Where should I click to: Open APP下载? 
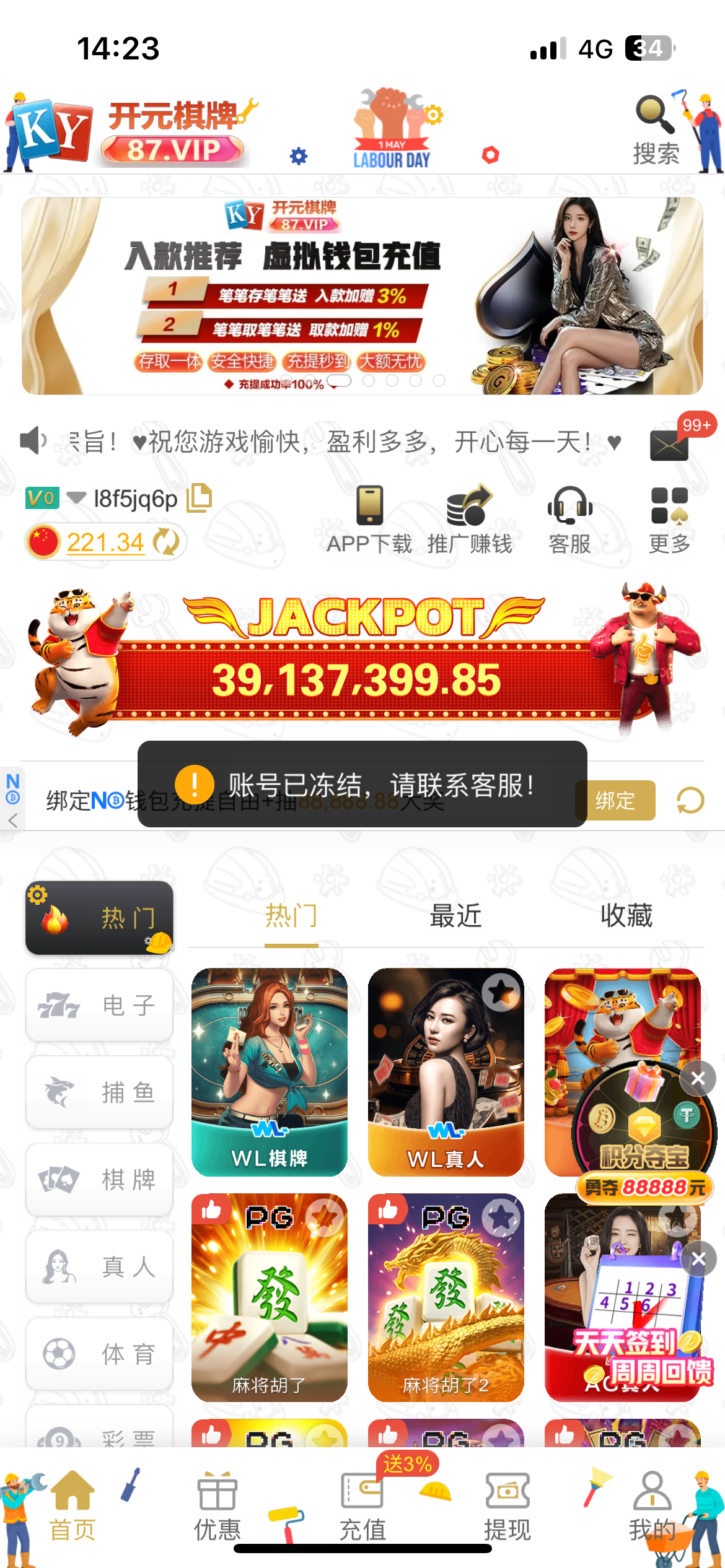[x=369, y=520]
